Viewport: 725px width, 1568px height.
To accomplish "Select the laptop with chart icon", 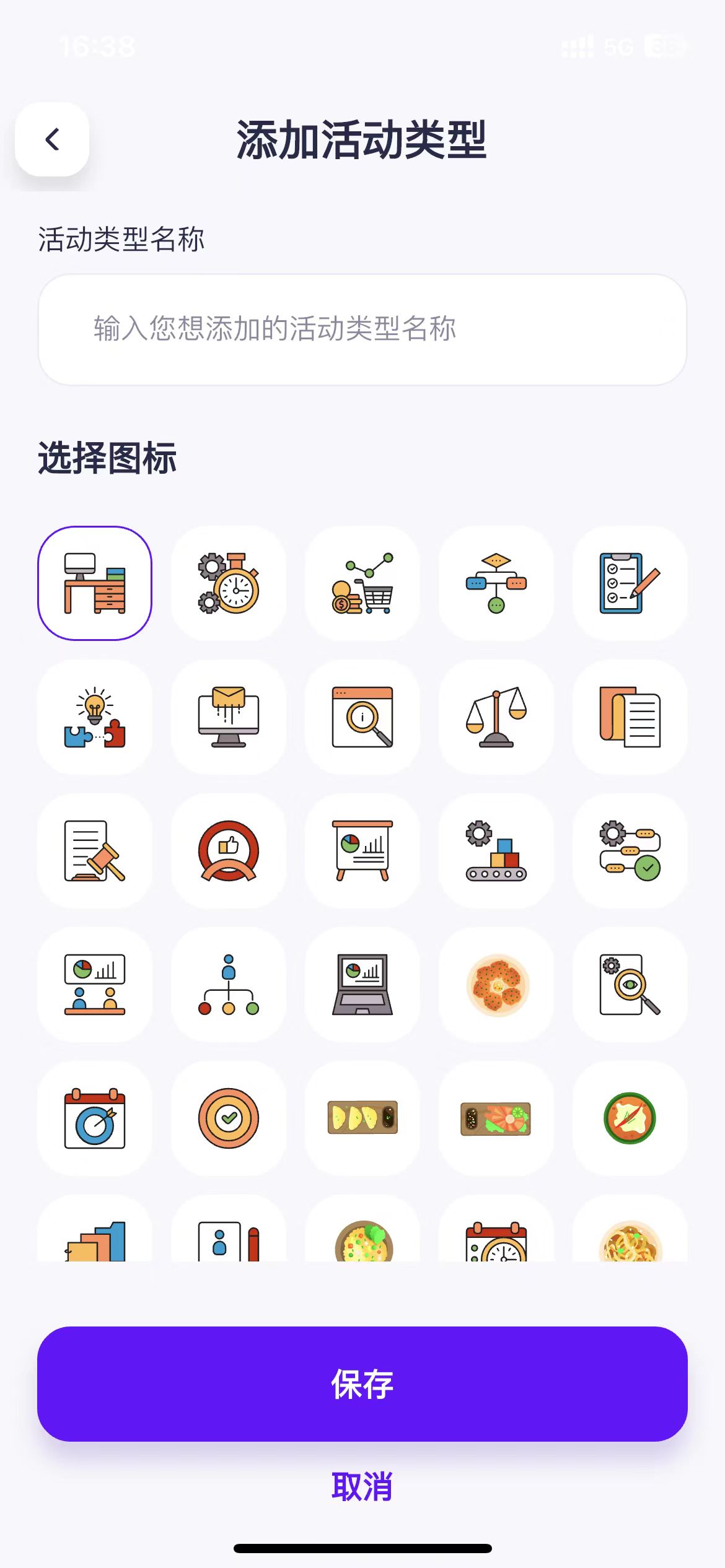I will point(362,984).
